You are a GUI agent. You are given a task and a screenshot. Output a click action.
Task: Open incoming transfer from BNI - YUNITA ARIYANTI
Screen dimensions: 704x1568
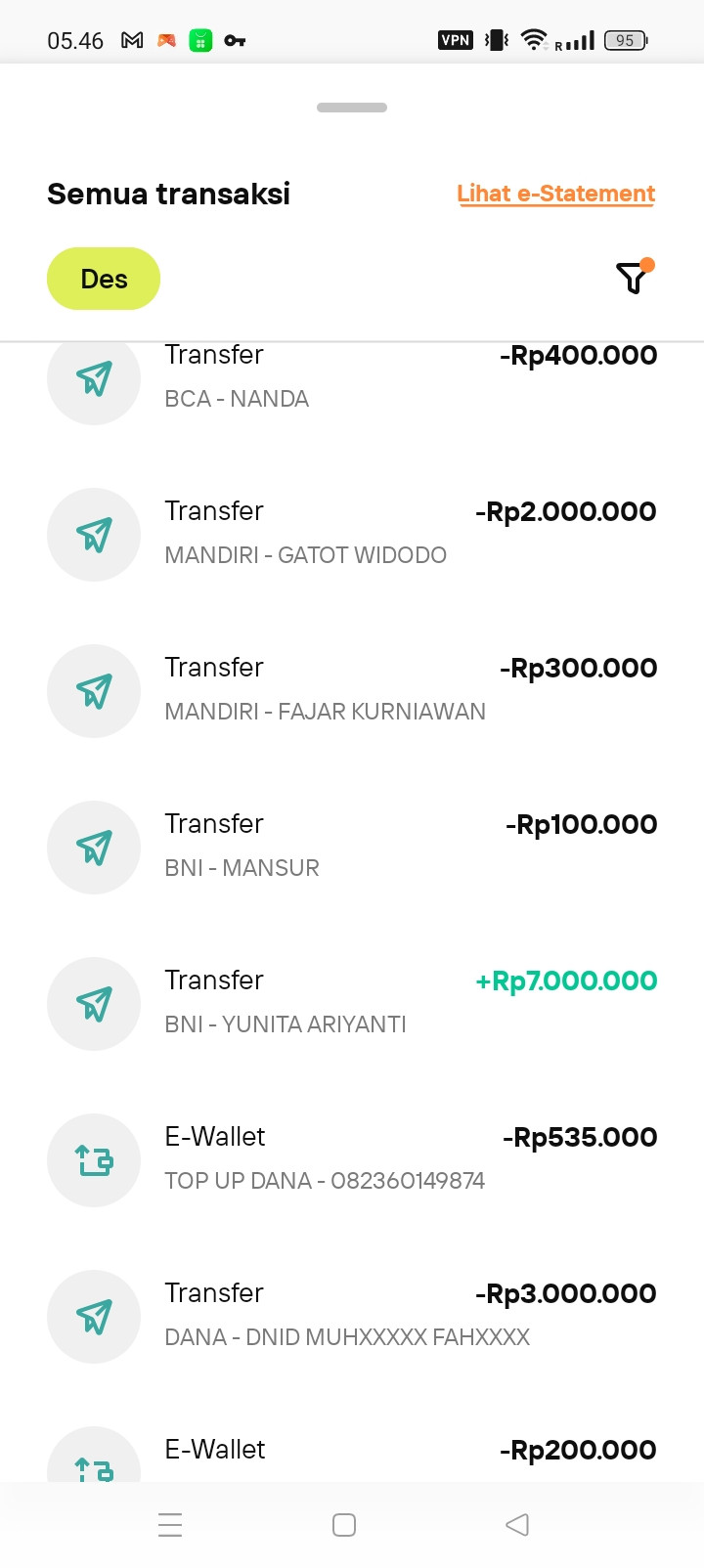[352, 1003]
